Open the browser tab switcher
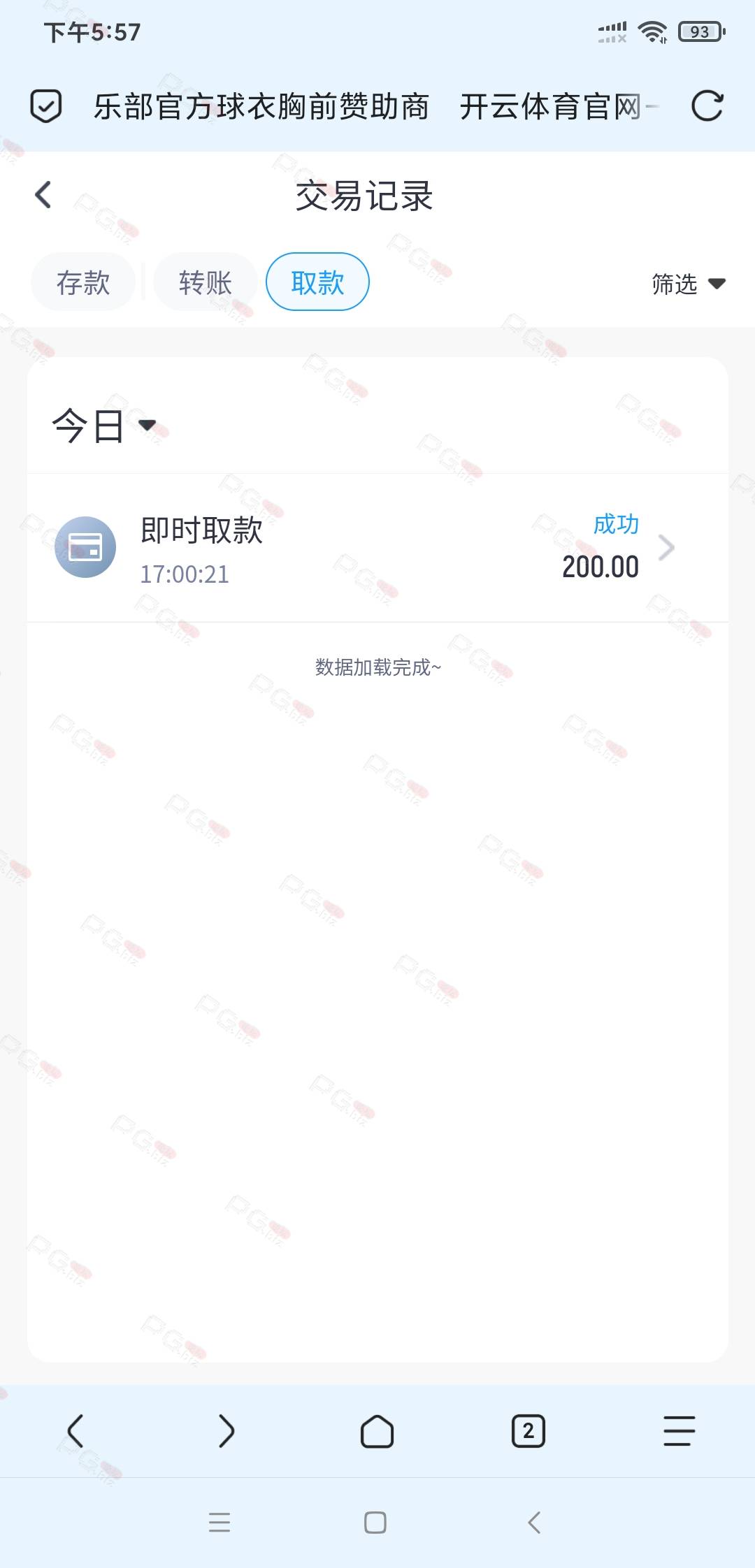Viewport: 755px width, 1568px height. pos(528,1431)
